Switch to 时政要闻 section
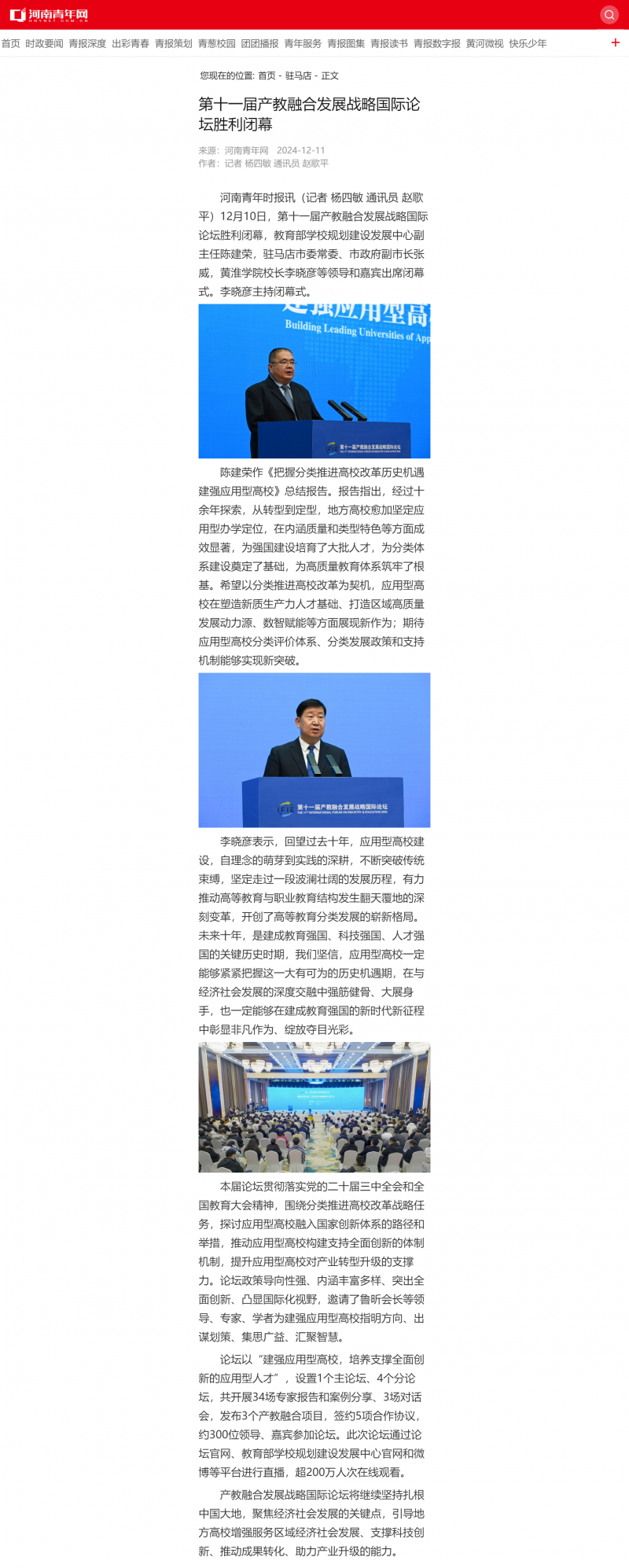The image size is (629, 1568). [x=44, y=43]
